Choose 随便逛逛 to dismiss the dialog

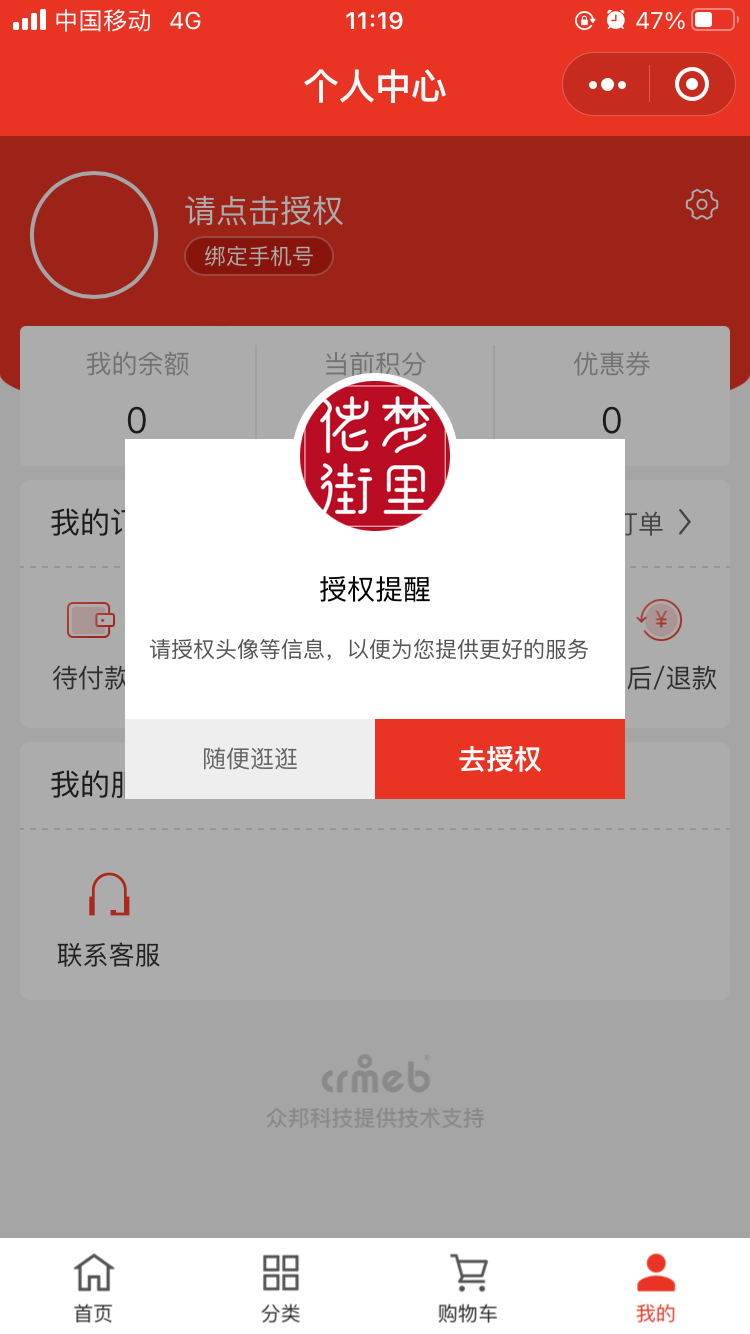pyautogui.click(x=250, y=759)
